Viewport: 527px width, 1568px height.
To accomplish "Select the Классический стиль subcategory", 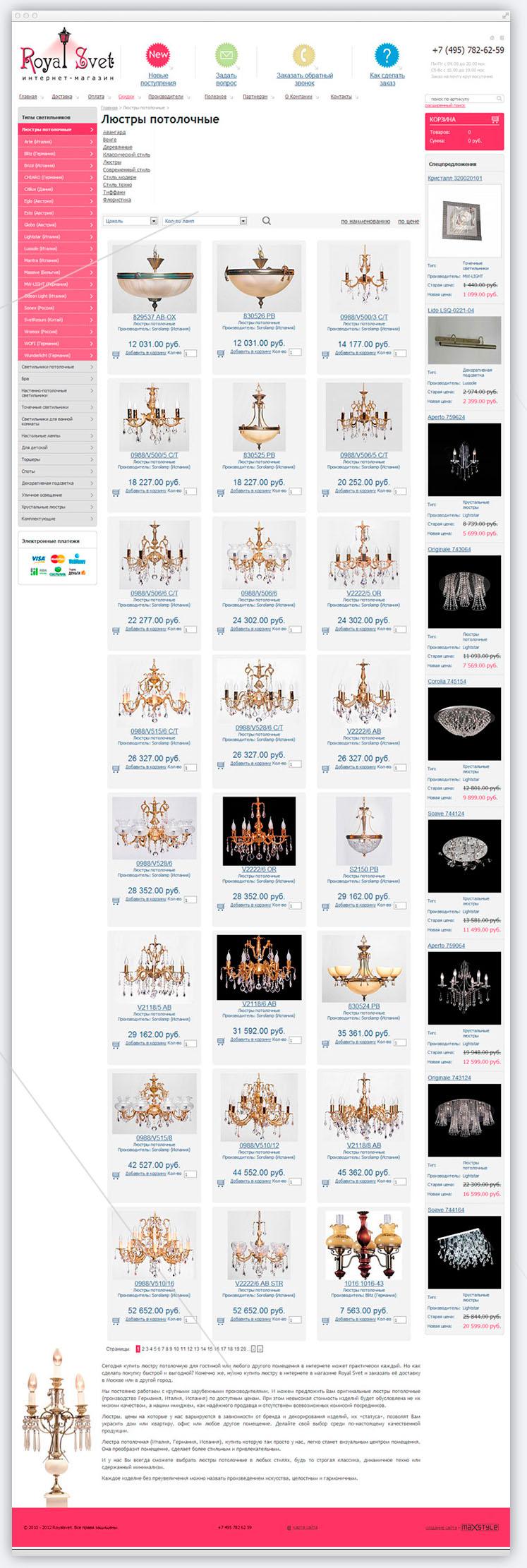I will tap(126, 155).
